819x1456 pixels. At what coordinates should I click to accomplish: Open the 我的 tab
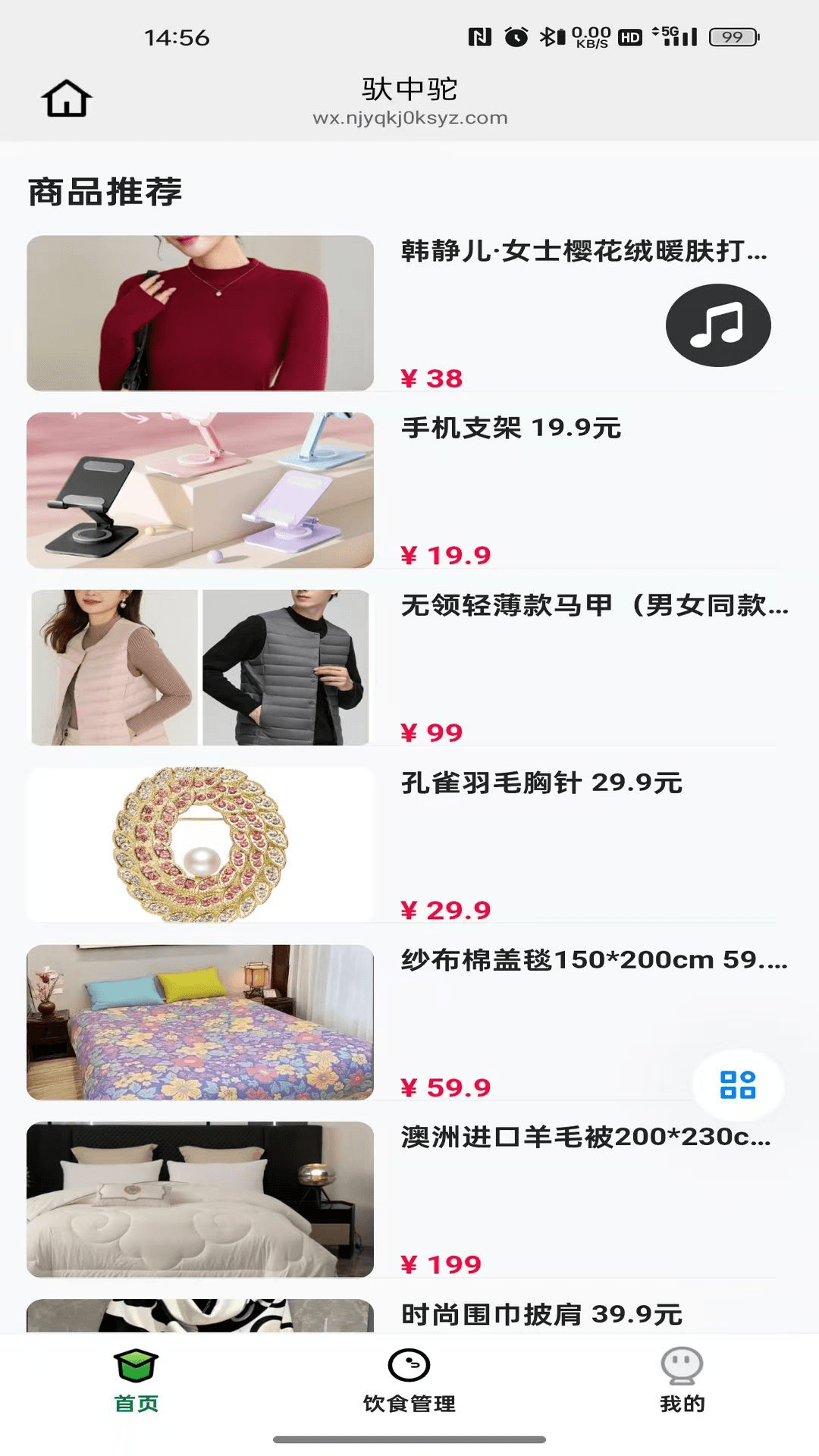coord(680,1401)
